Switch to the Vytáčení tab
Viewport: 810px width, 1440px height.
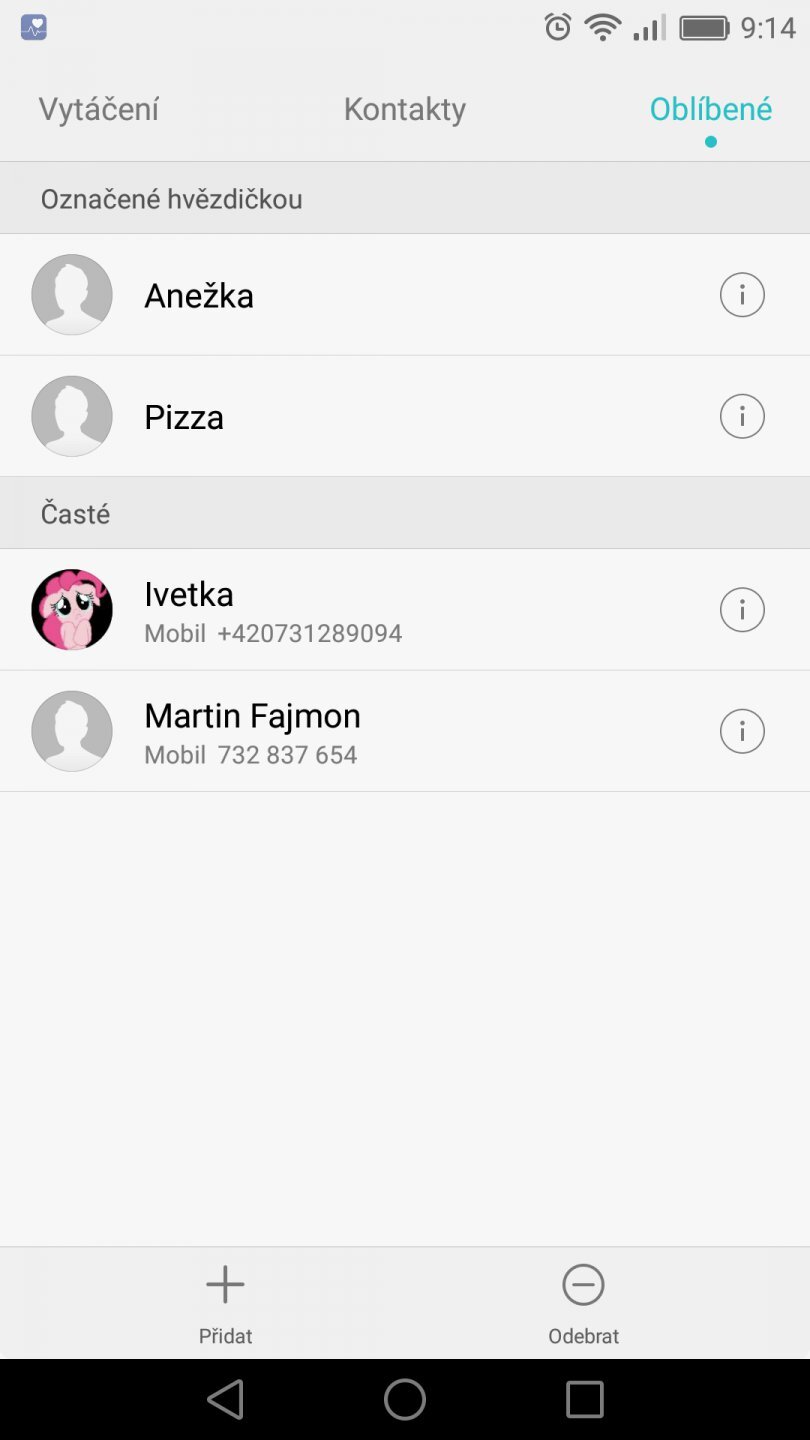(x=99, y=109)
